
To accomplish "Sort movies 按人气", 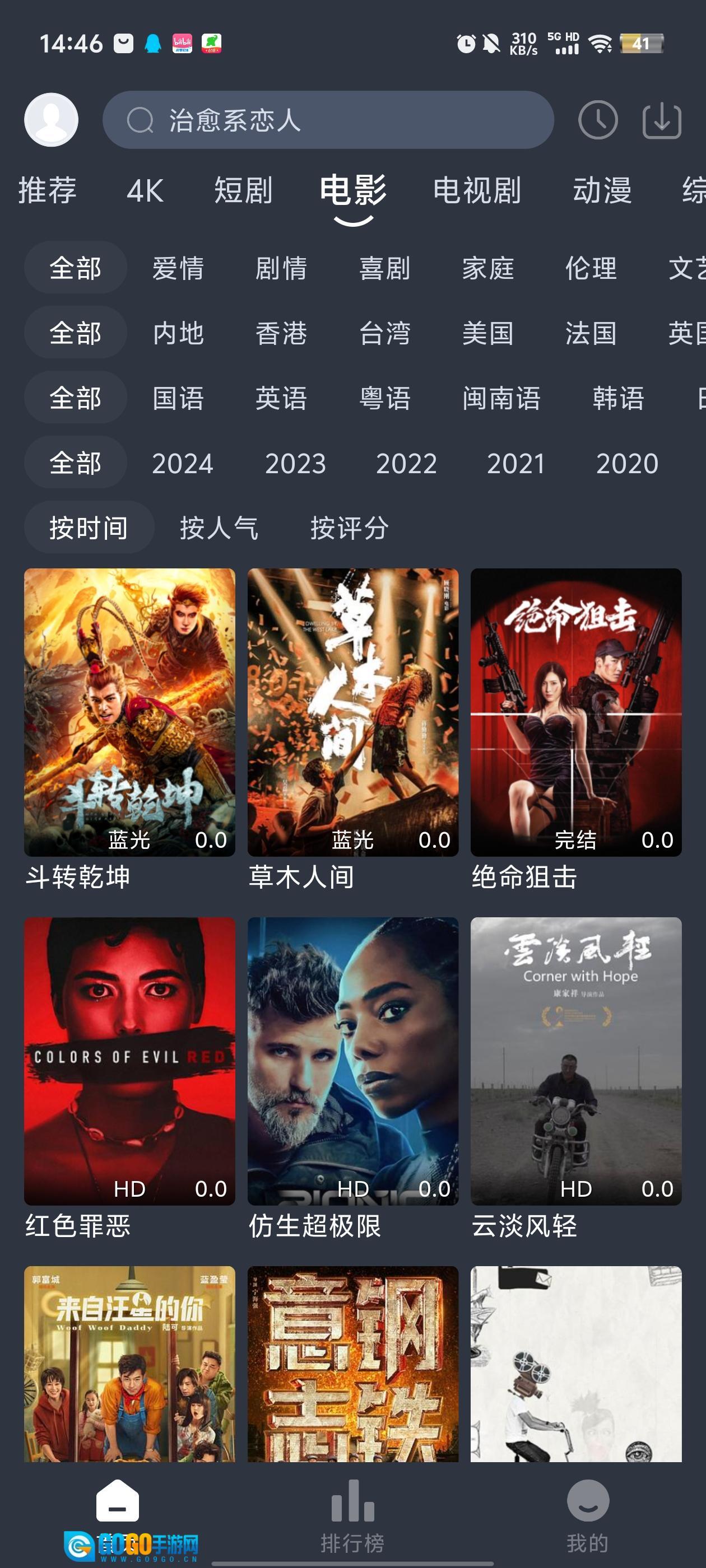I will [219, 528].
